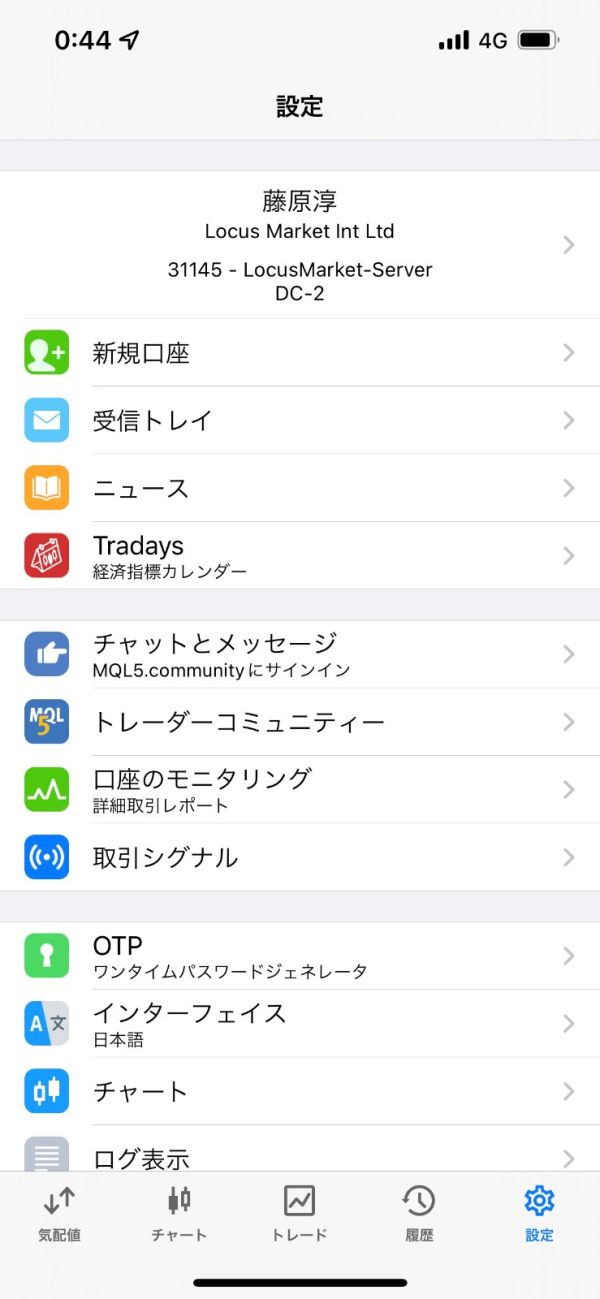Screen dimensions: 600x1299
Task: Open ログ表示
Action: [x=300, y=1148]
